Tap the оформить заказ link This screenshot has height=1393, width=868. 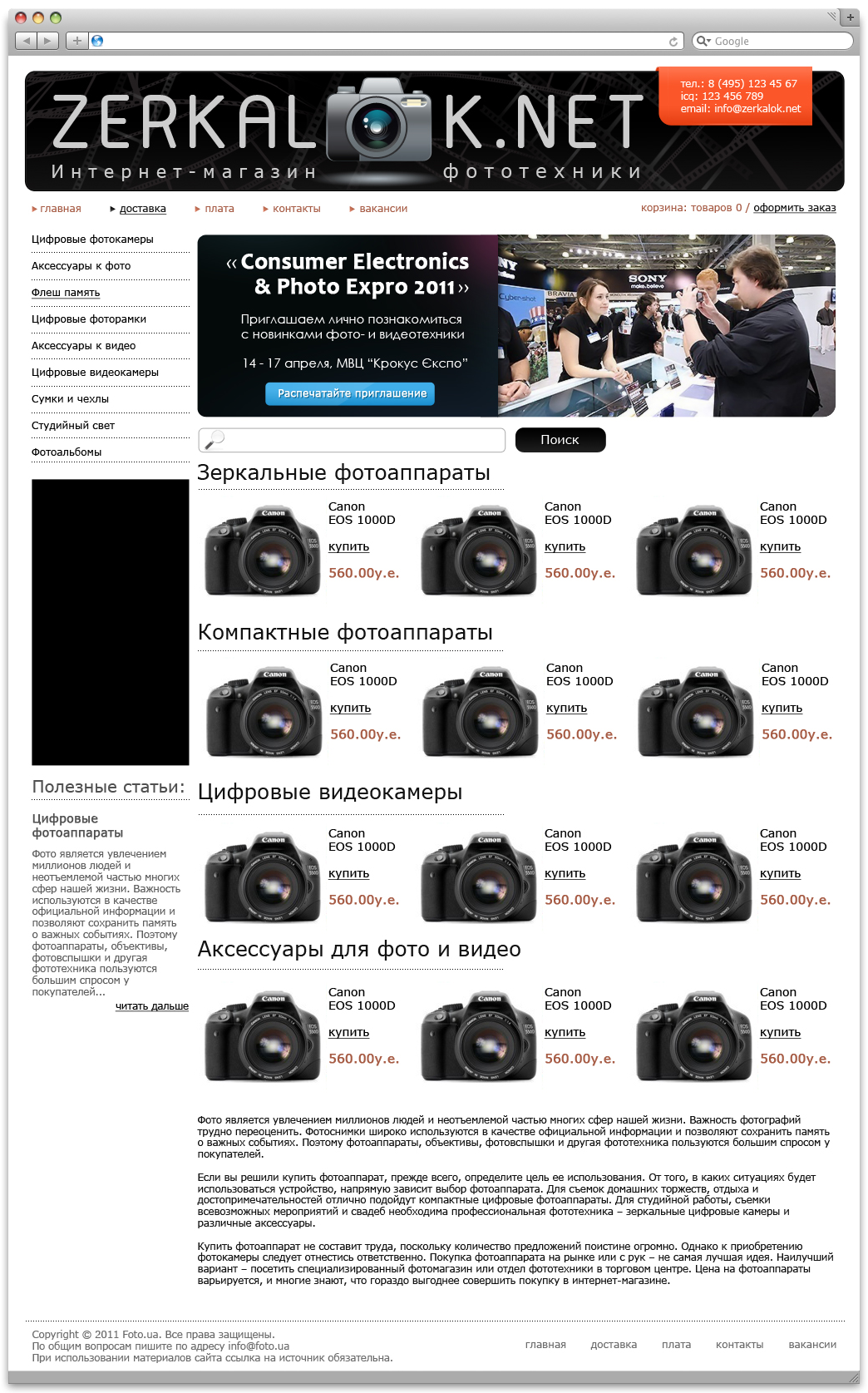click(794, 208)
